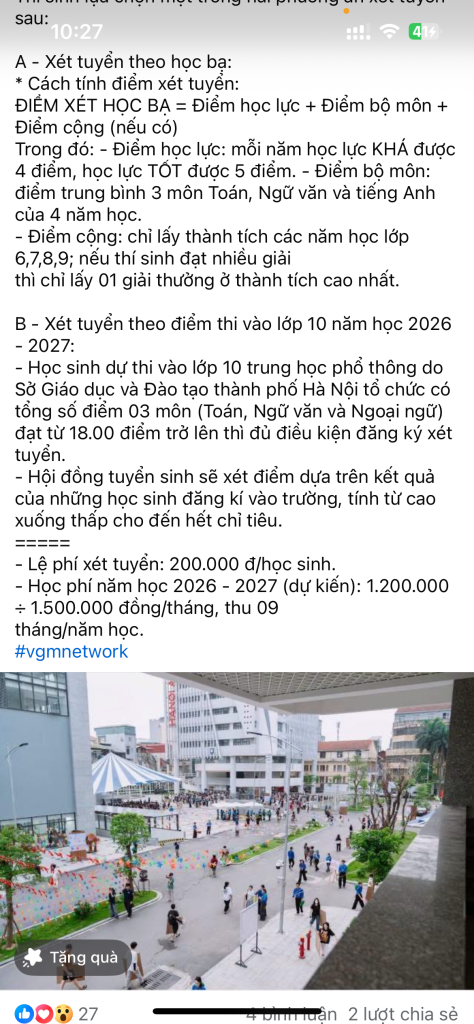
Task: Tap the Tặng quà gift button
Action: pyautogui.click(x=72, y=957)
